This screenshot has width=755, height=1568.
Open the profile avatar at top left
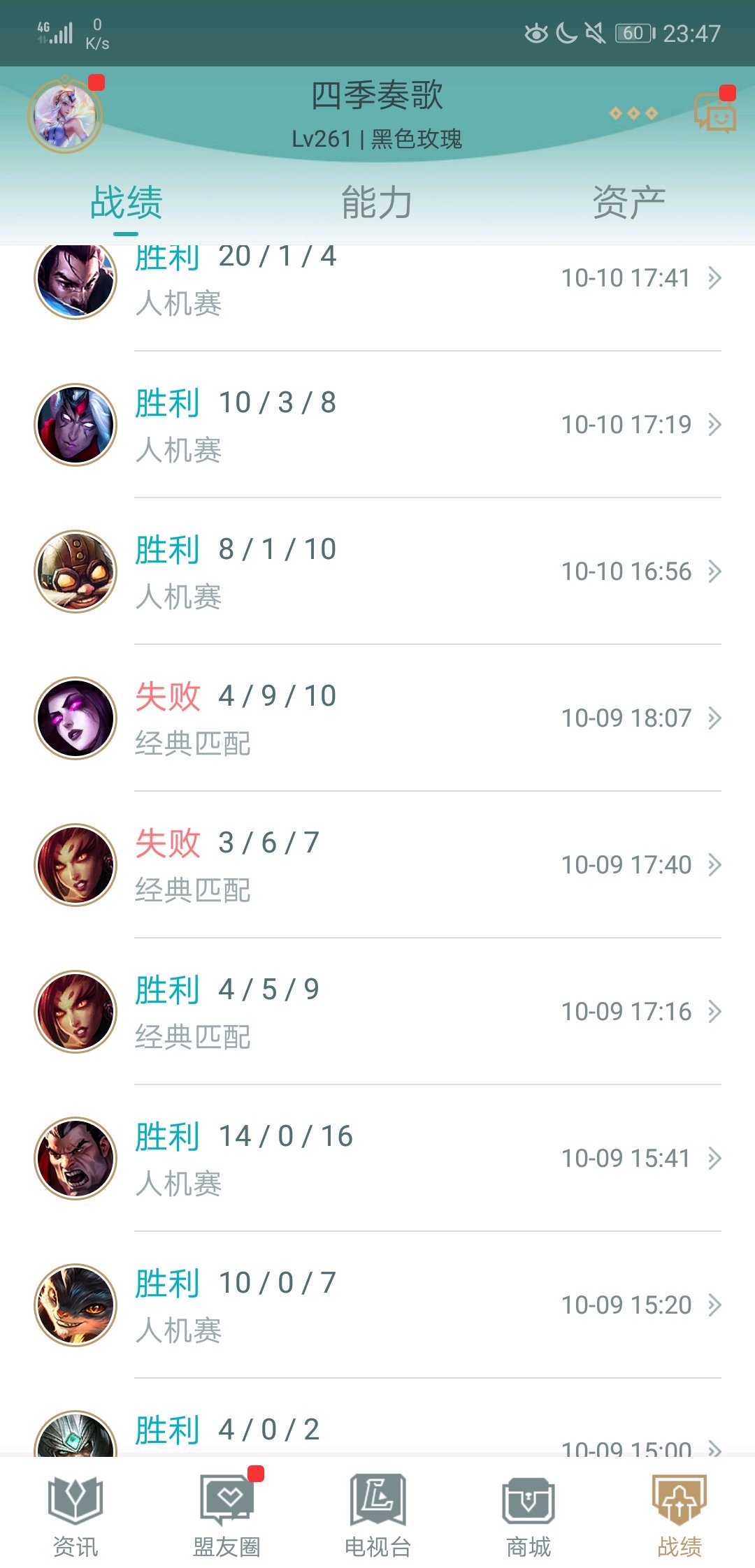pyautogui.click(x=65, y=115)
